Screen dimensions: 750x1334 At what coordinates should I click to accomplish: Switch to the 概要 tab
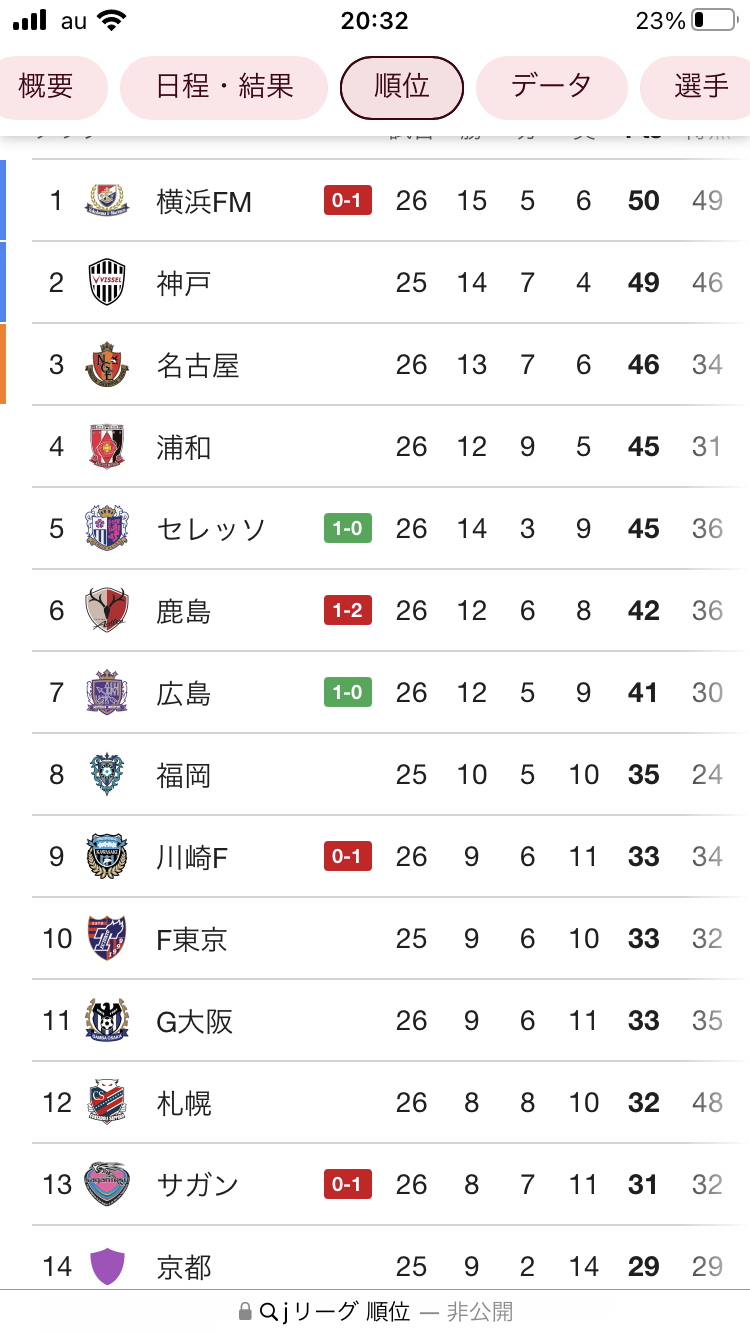coord(45,87)
